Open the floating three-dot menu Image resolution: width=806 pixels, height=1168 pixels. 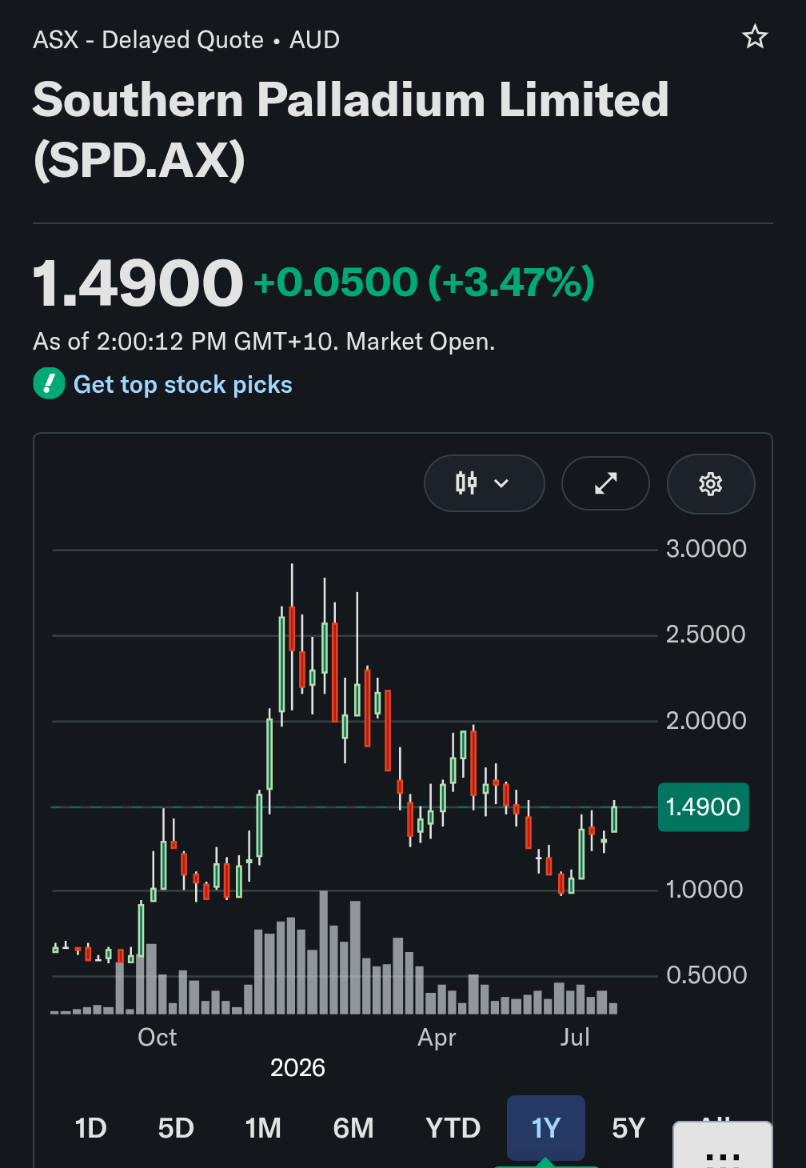722,1147
